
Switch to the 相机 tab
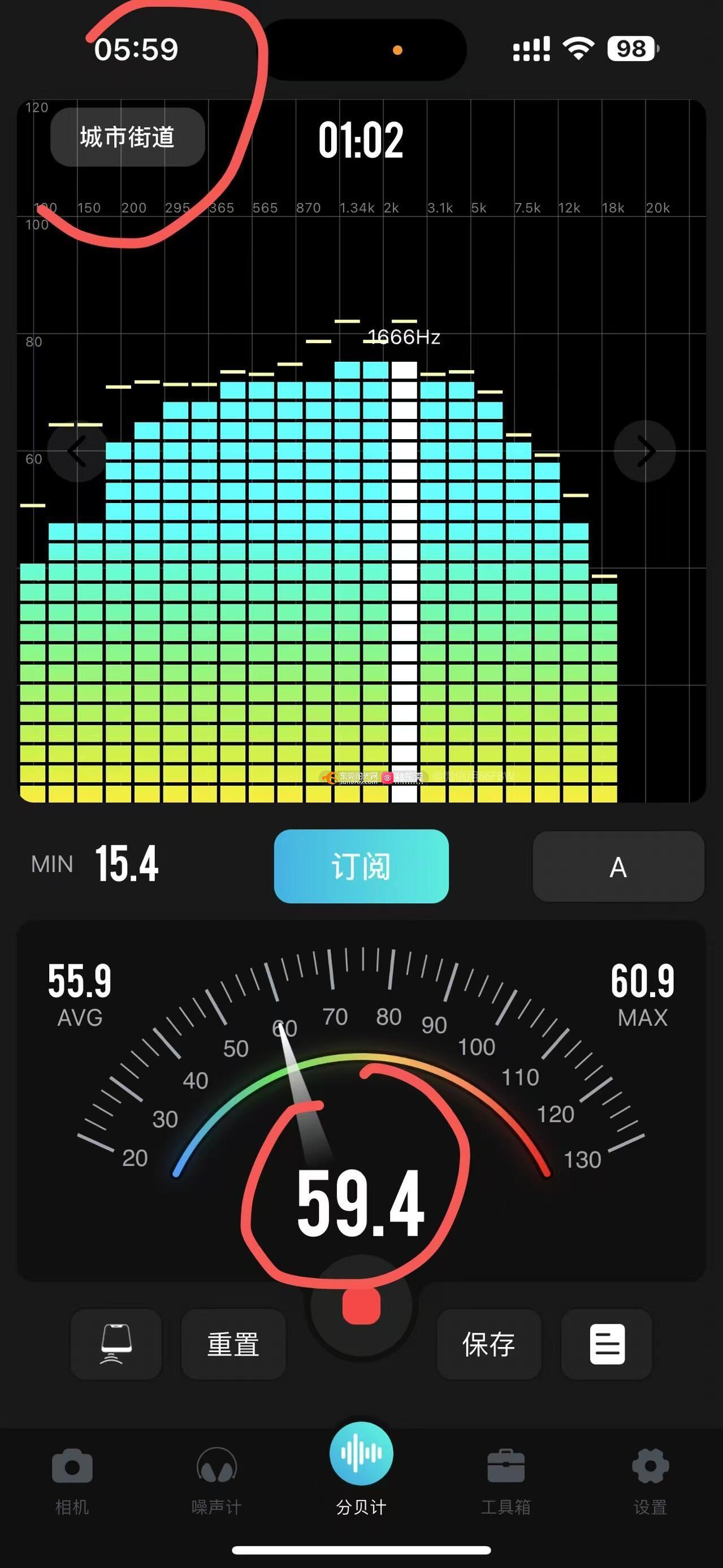tap(72, 1480)
